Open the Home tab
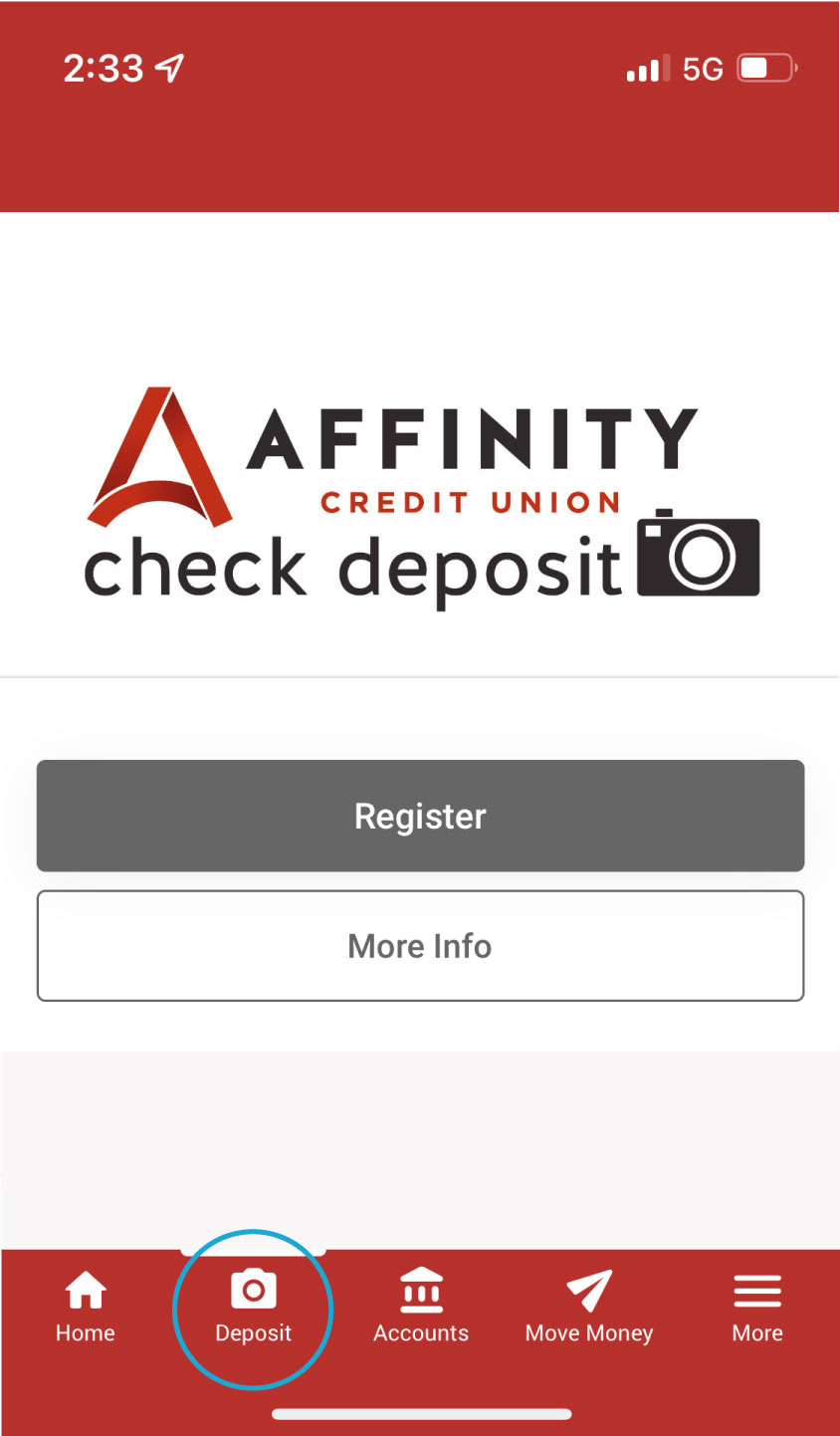This screenshot has height=1436, width=840. [85, 1332]
